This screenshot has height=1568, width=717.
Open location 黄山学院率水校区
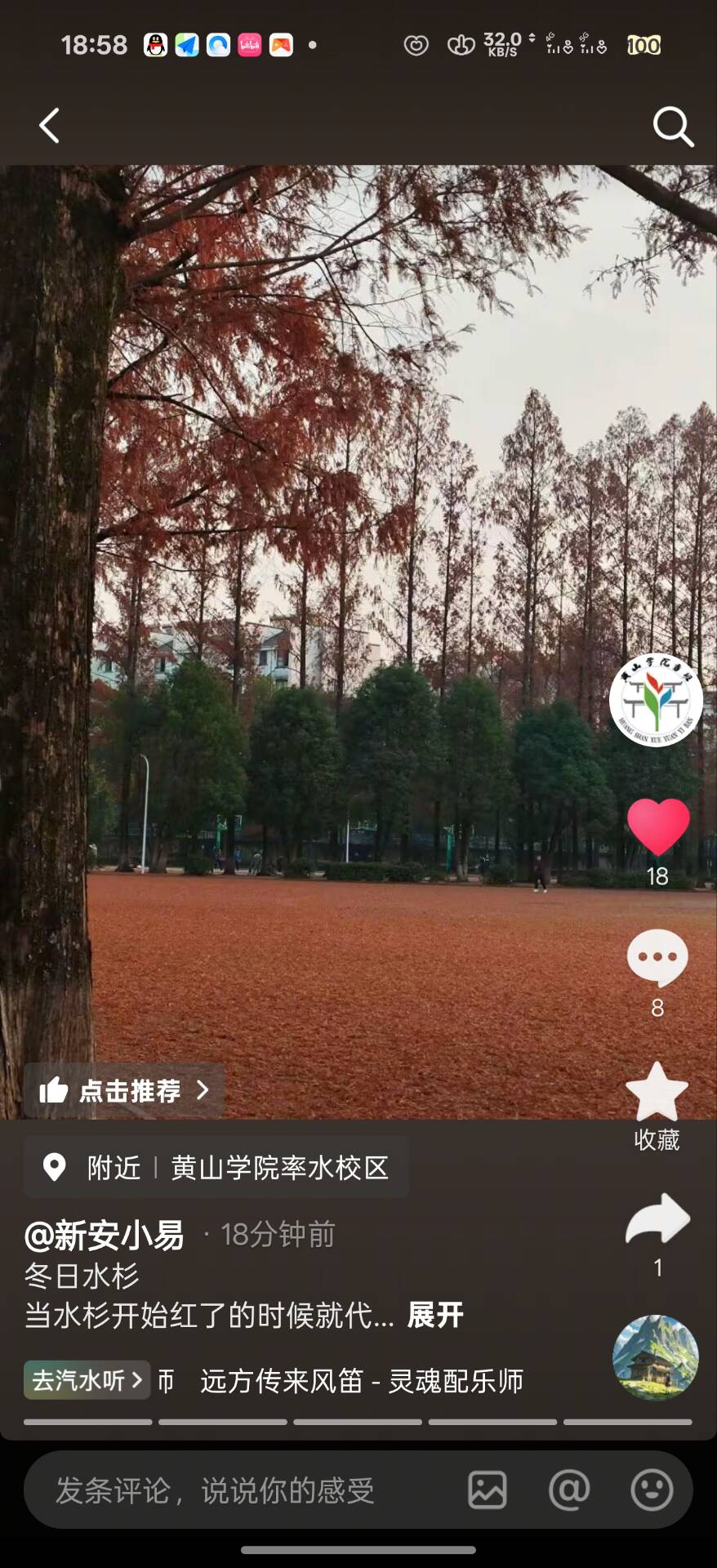[x=216, y=1167]
